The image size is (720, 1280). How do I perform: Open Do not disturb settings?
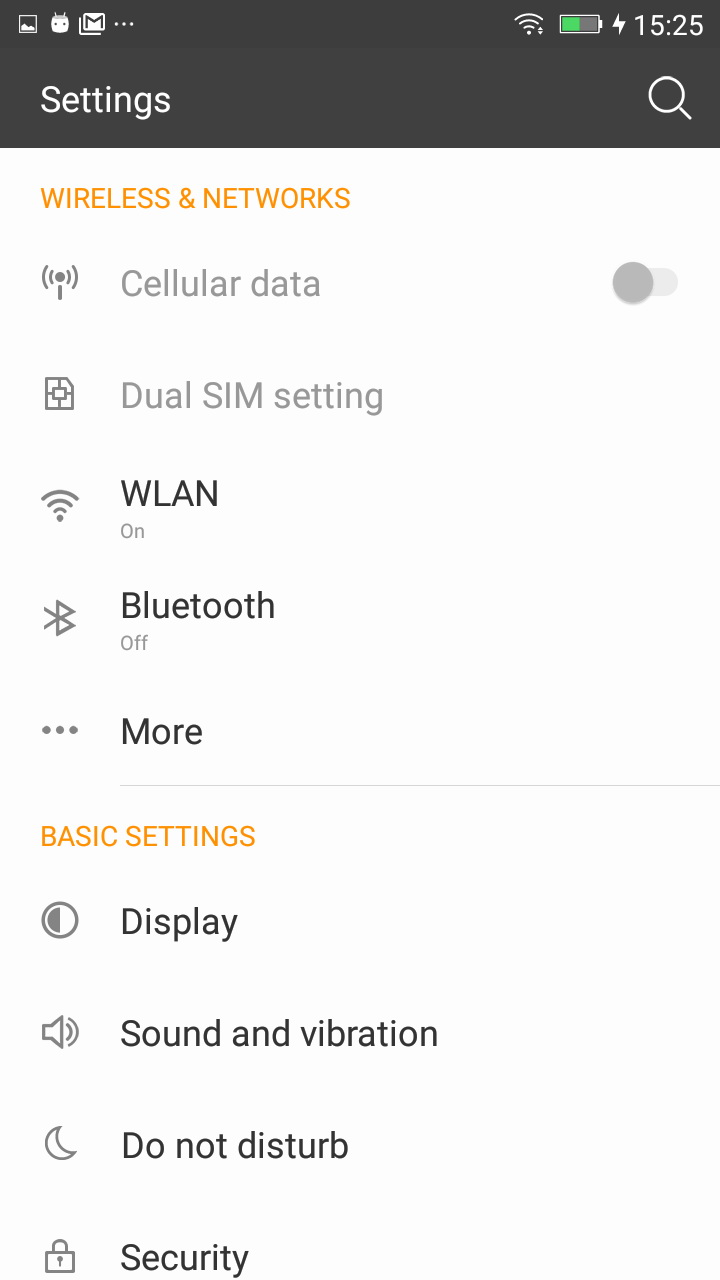click(360, 1145)
